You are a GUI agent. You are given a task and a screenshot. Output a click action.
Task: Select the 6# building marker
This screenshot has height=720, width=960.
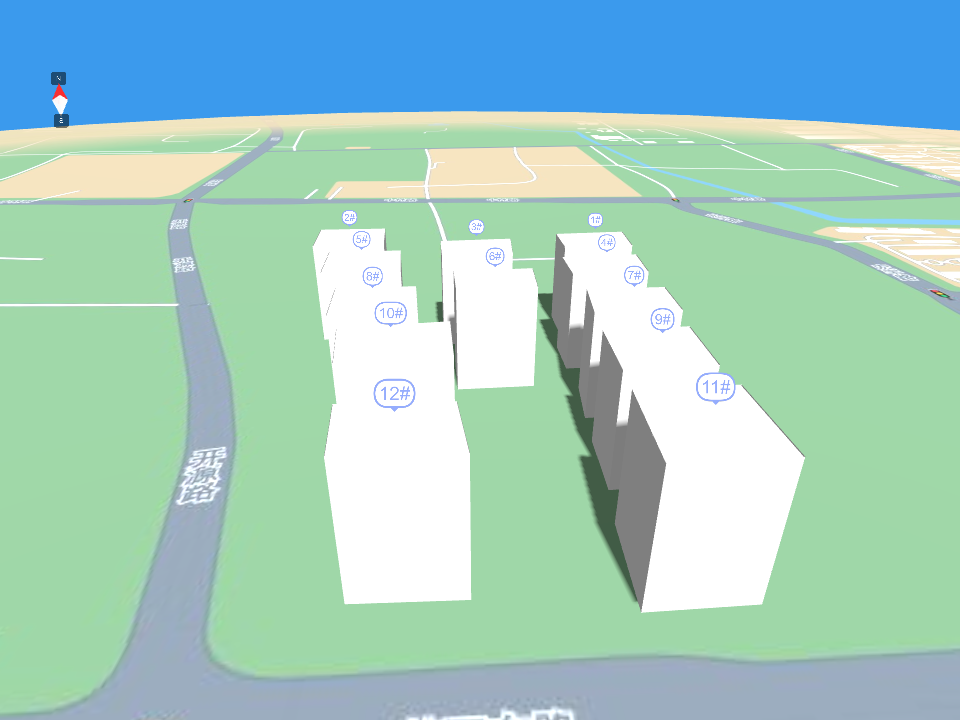coord(495,257)
